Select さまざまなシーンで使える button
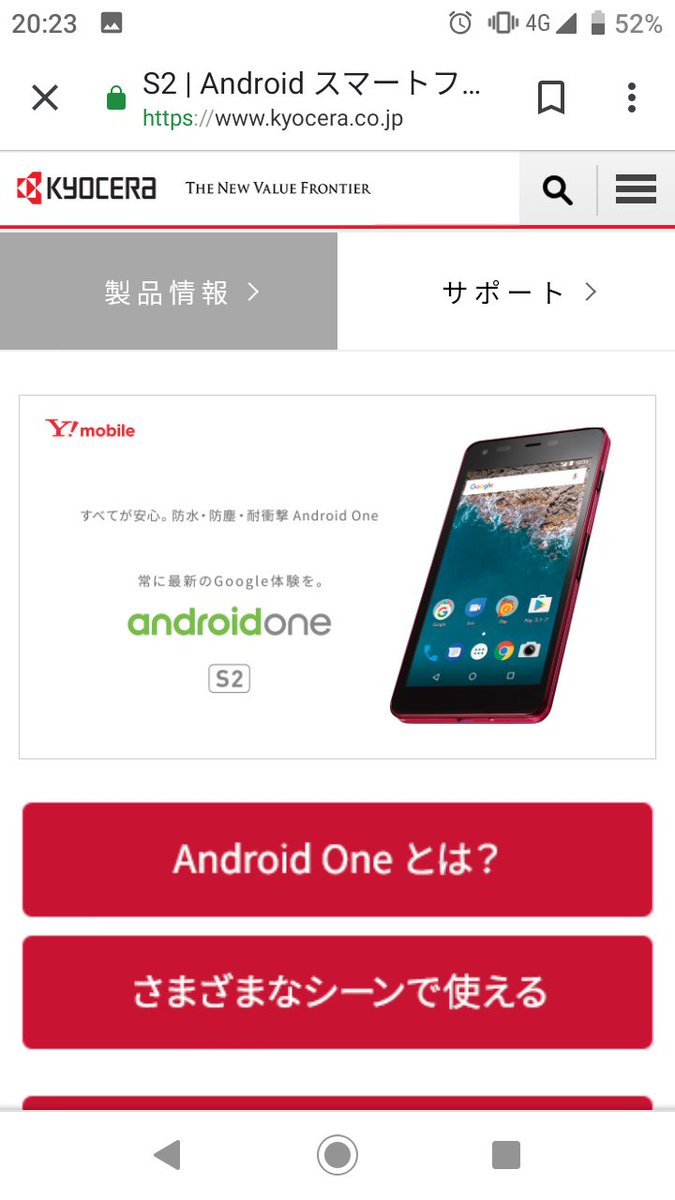 (x=337, y=992)
